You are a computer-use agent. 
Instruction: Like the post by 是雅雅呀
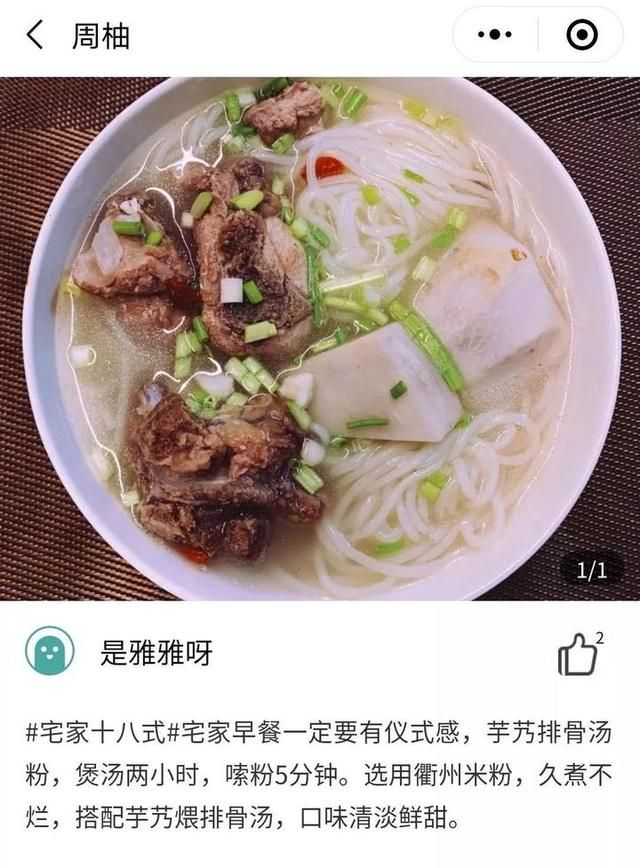click(578, 655)
